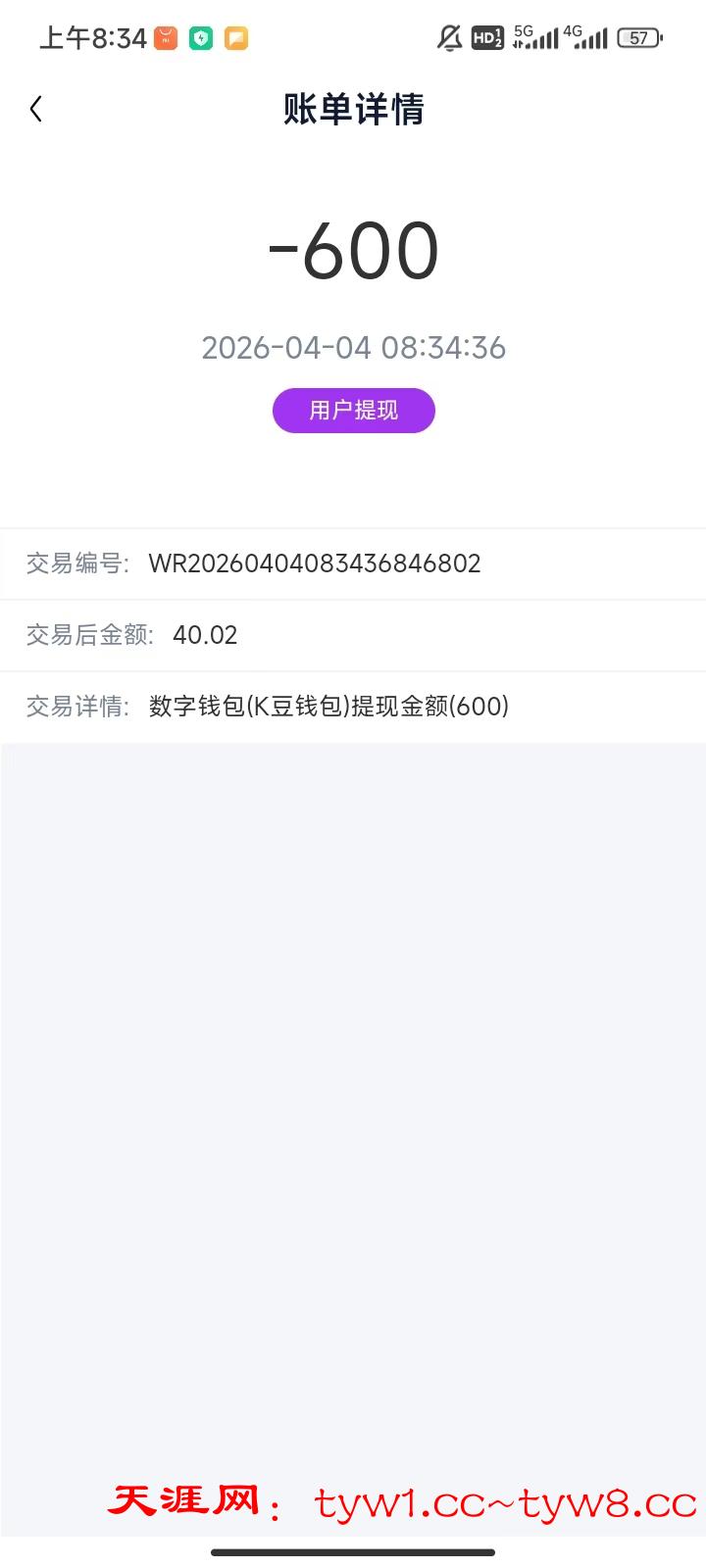Go back from the 账单详情 page
Screen dimensions: 706x1568
click(x=36, y=109)
